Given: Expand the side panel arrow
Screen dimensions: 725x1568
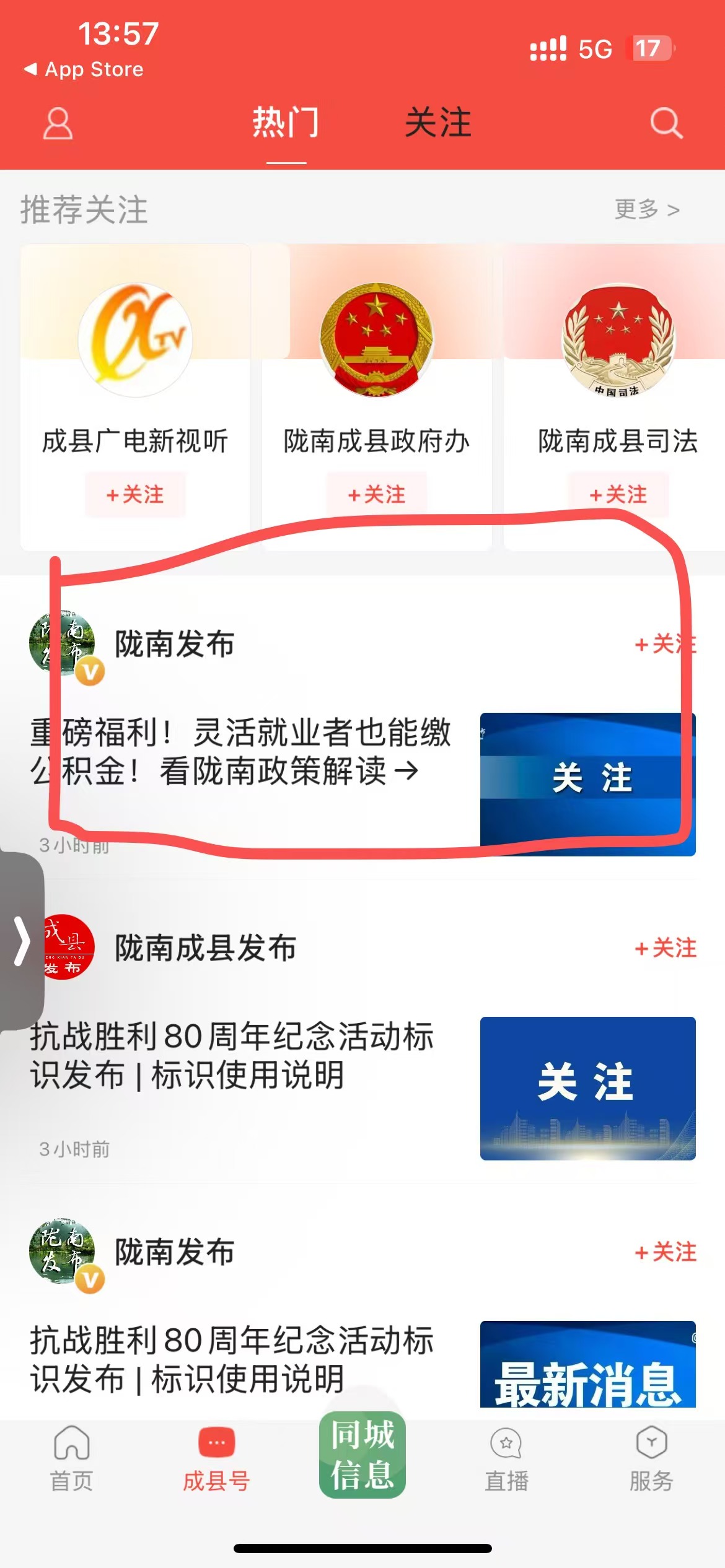Looking at the screenshot, I should 22,941.
